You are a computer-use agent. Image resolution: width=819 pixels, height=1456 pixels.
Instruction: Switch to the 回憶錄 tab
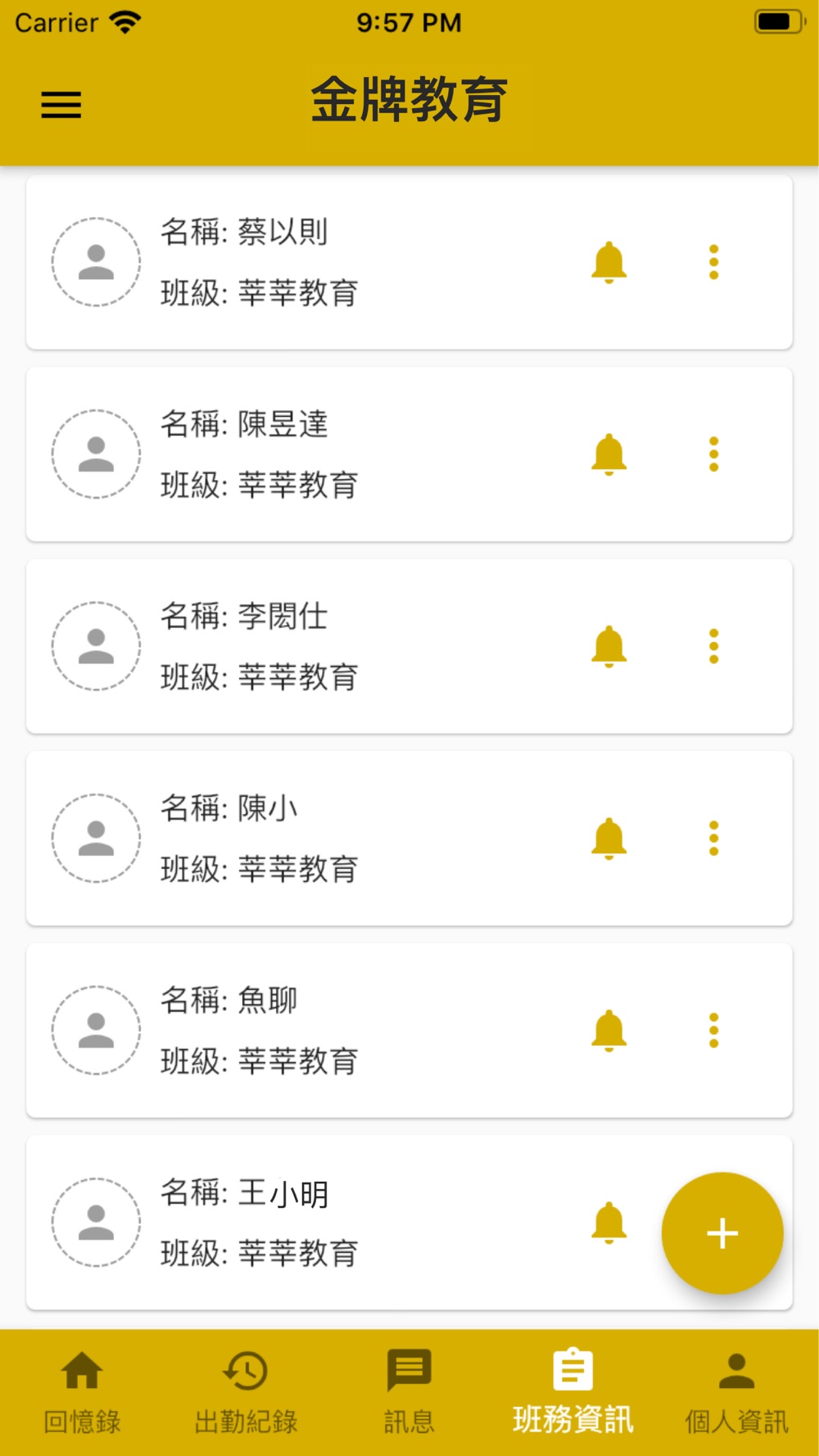pyautogui.click(x=82, y=1392)
